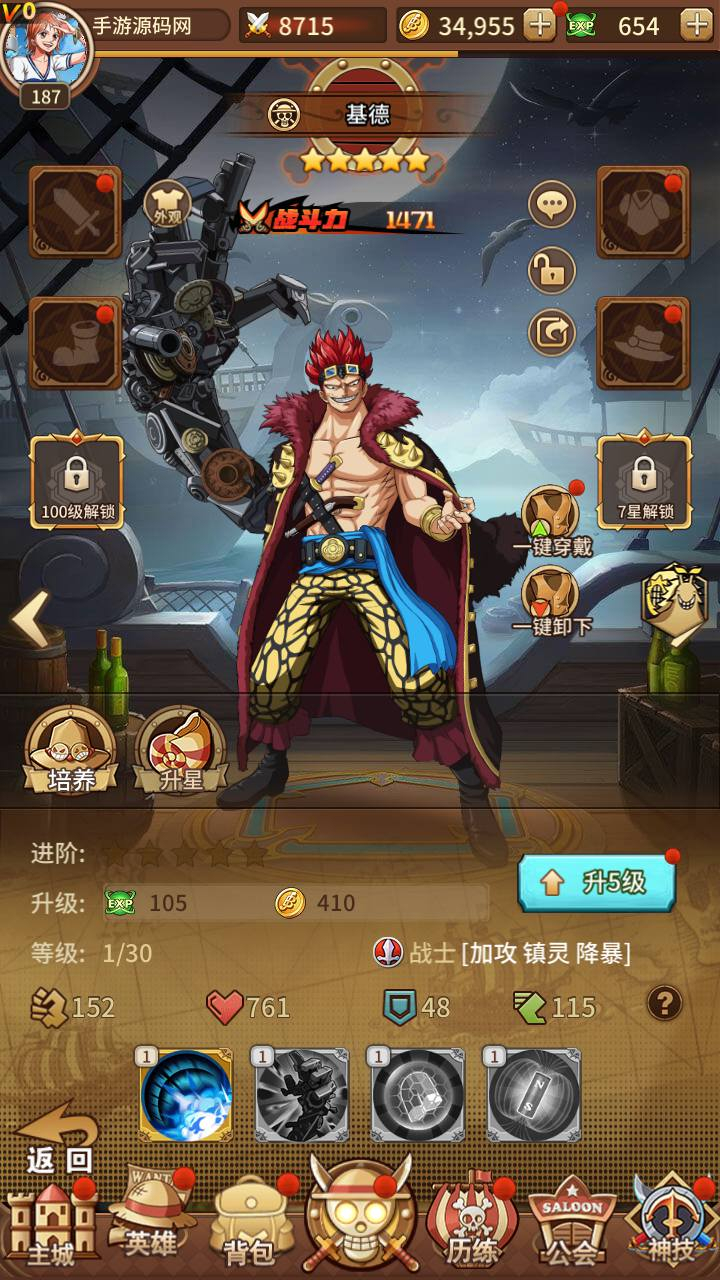Toggle the hero lock icon
The image size is (720, 1280).
[552, 269]
